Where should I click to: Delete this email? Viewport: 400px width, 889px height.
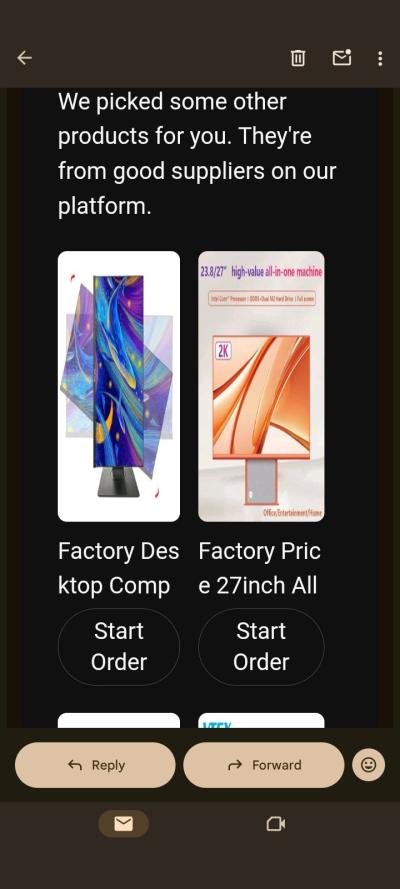coord(298,58)
